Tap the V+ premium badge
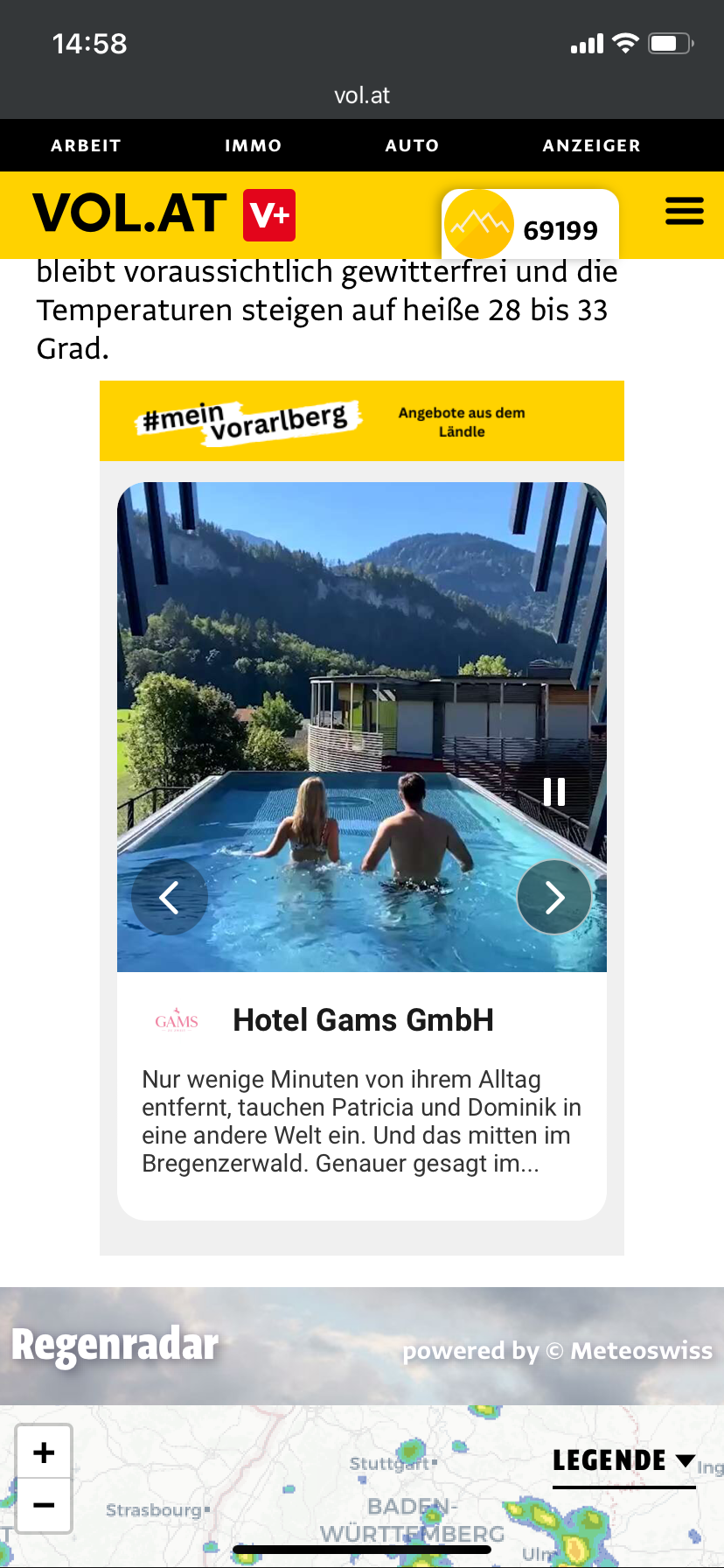724x1568 pixels. tap(269, 214)
